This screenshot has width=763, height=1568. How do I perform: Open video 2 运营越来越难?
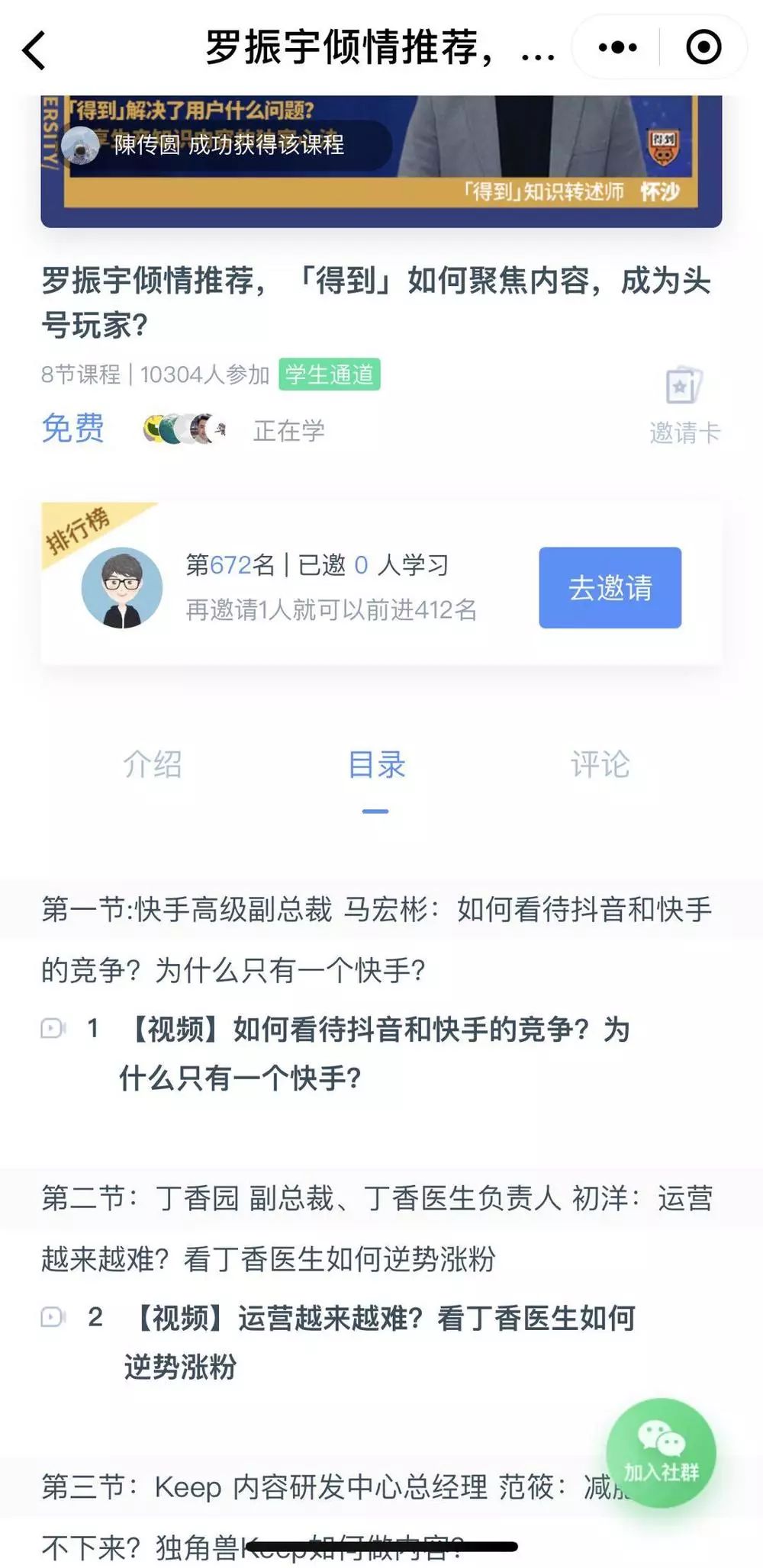(380, 1341)
